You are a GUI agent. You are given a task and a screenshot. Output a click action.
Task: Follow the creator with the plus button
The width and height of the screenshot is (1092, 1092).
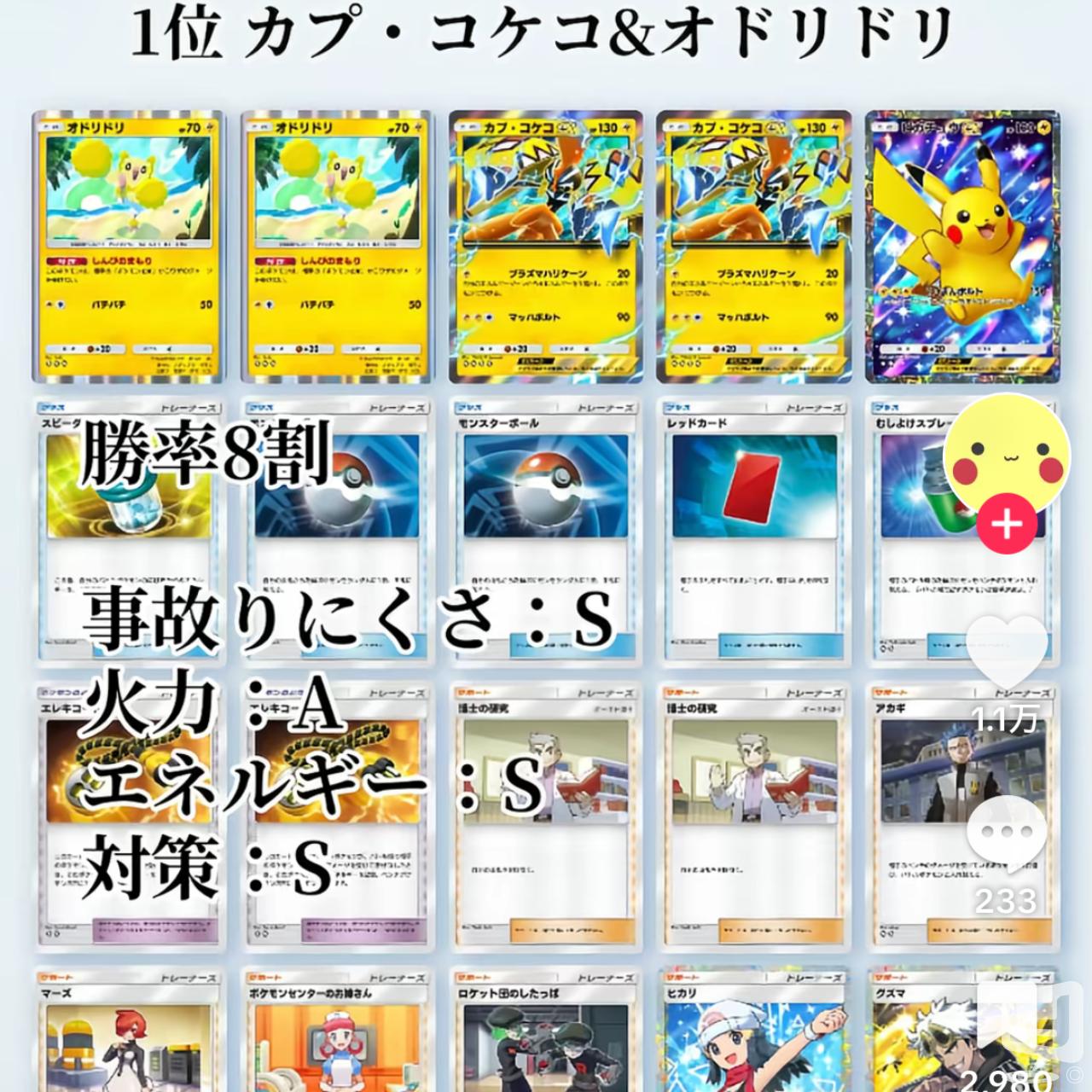[1007, 524]
